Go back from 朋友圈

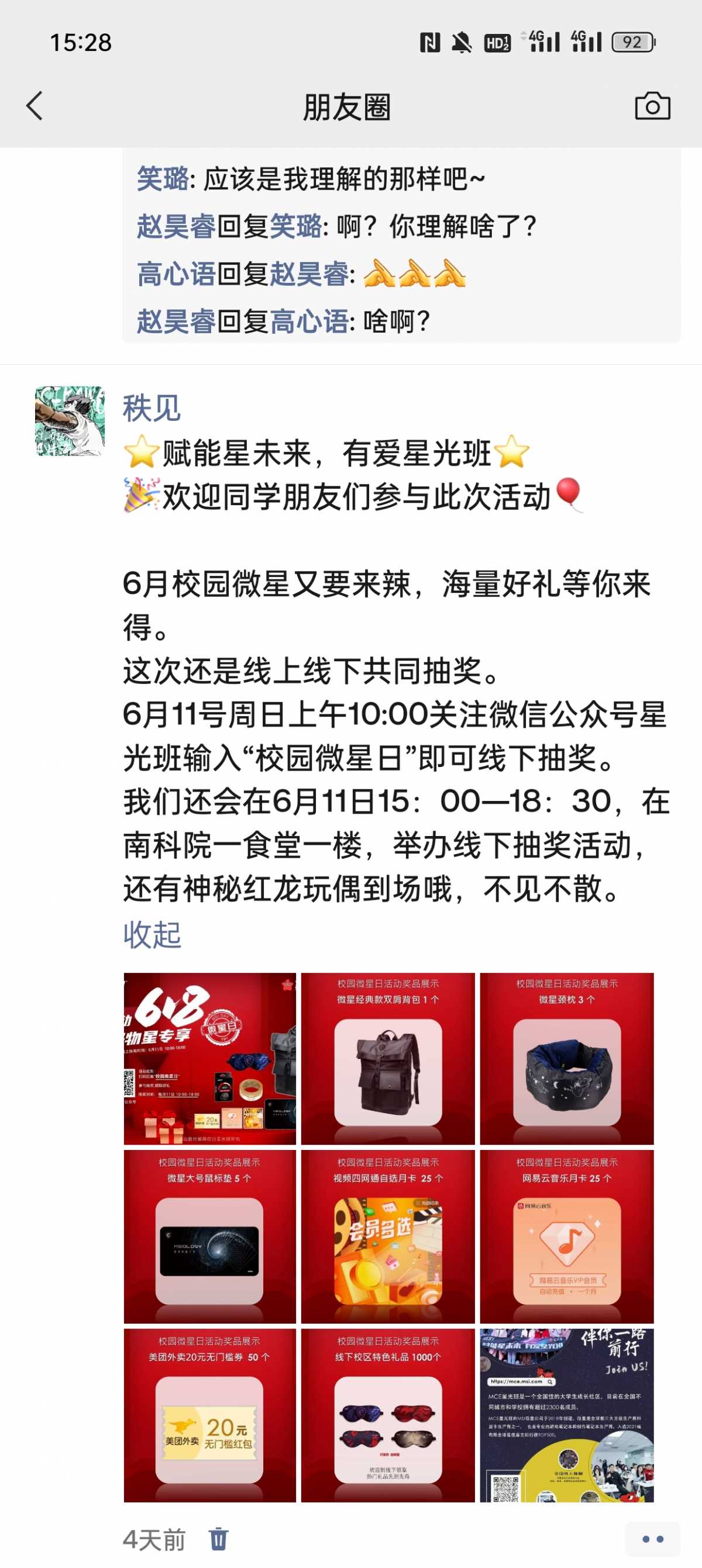coord(35,106)
